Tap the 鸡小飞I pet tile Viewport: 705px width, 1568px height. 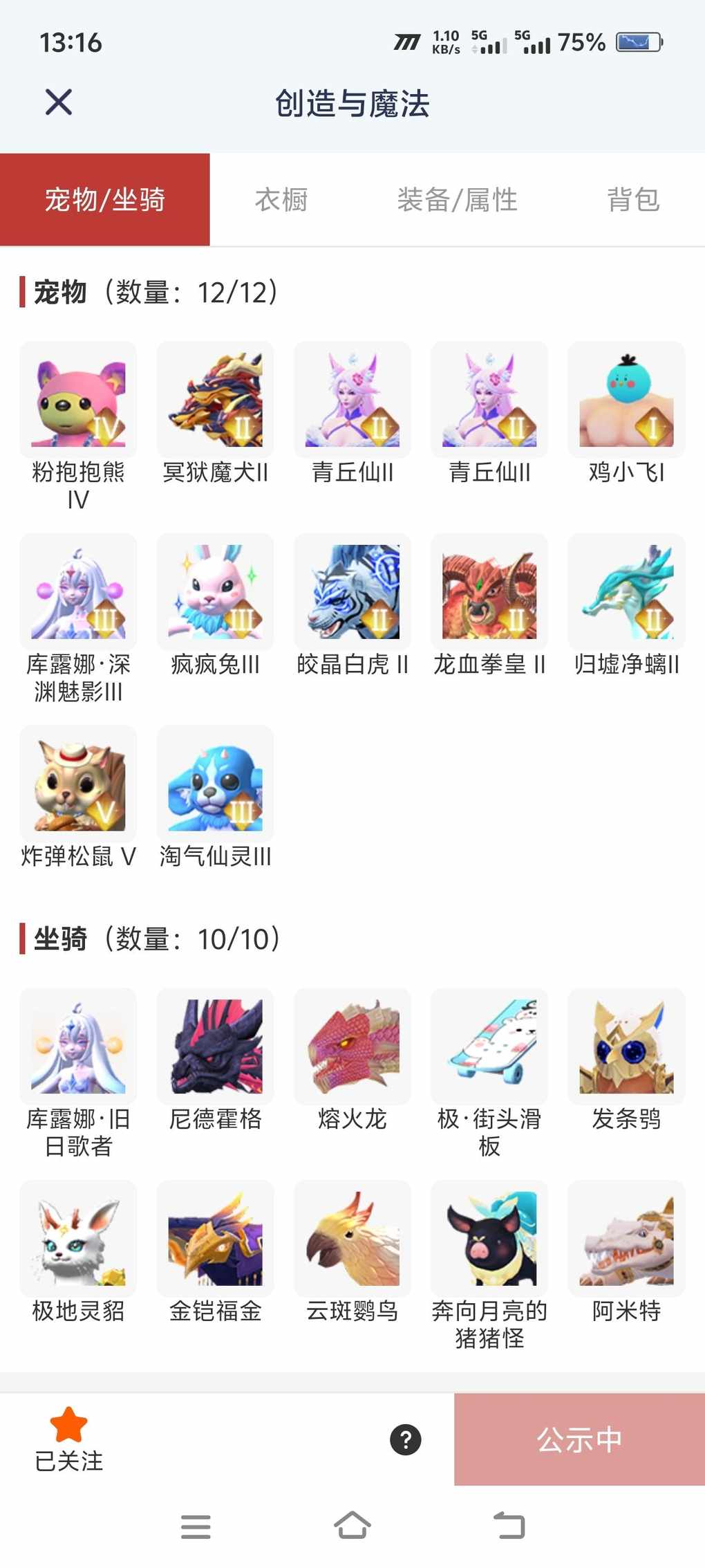pos(626,400)
